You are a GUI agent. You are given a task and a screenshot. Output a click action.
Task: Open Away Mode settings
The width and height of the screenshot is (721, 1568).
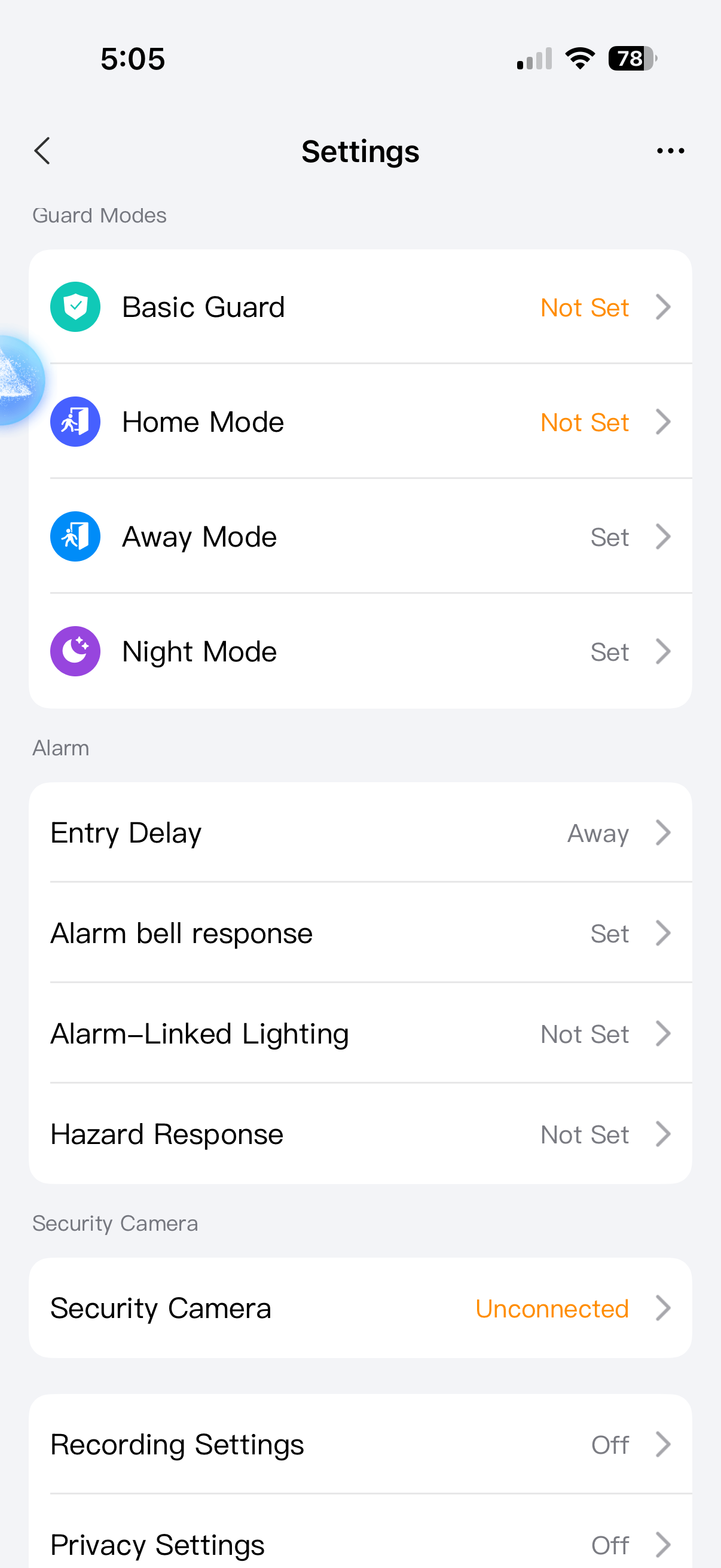(x=360, y=536)
